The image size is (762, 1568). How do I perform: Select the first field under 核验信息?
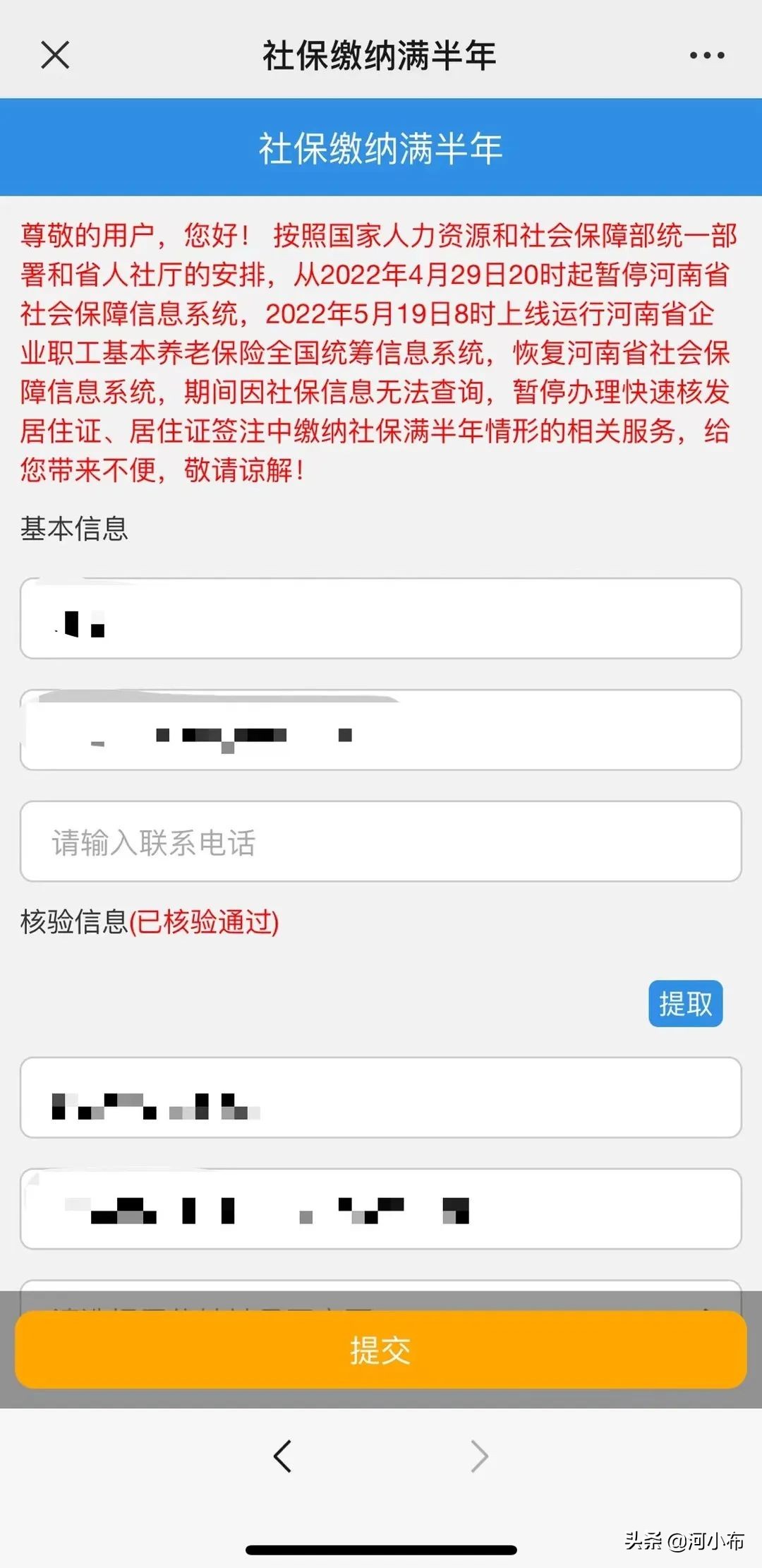(381, 1099)
